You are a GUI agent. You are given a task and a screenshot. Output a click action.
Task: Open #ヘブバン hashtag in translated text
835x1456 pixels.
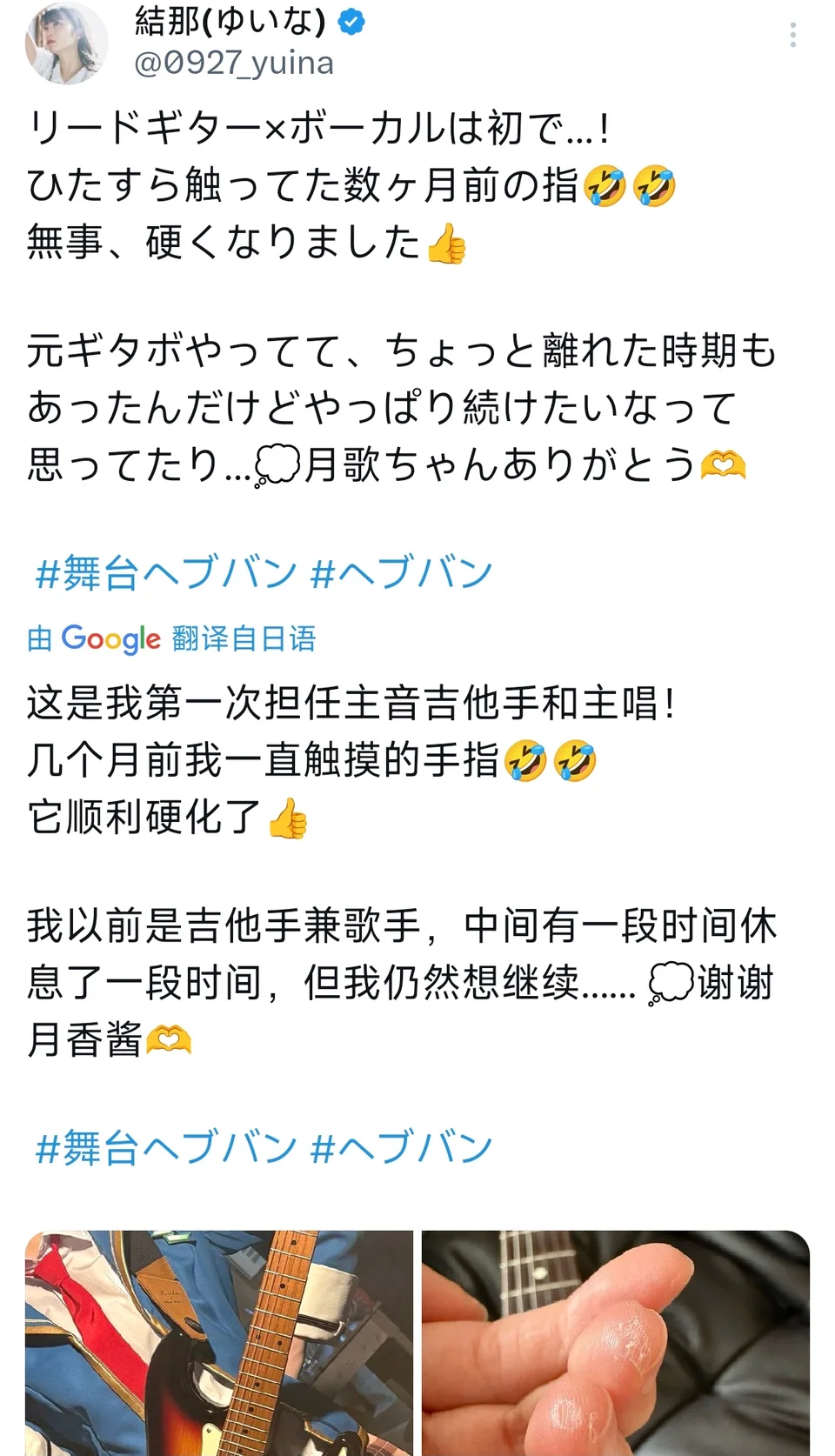click(401, 1148)
